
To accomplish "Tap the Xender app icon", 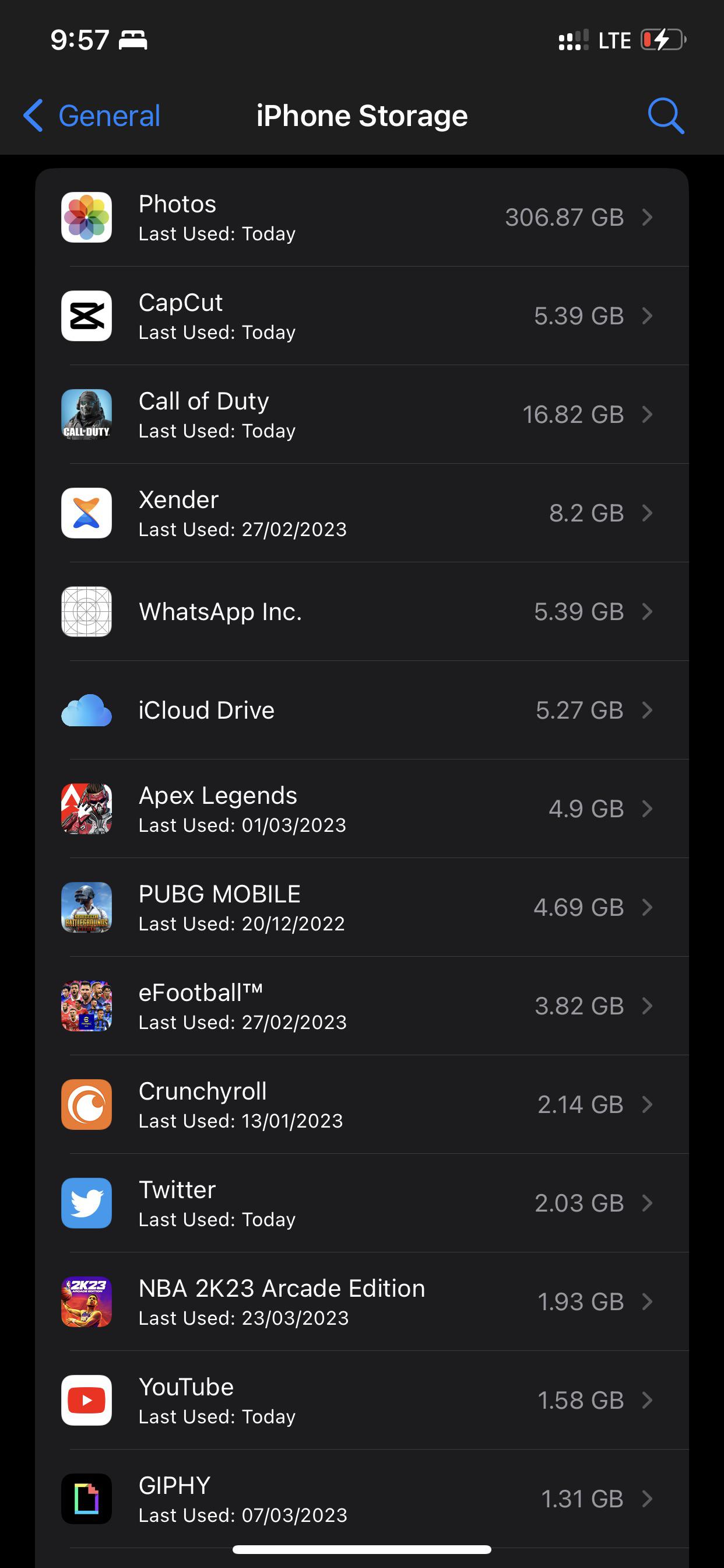I will coord(86,513).
